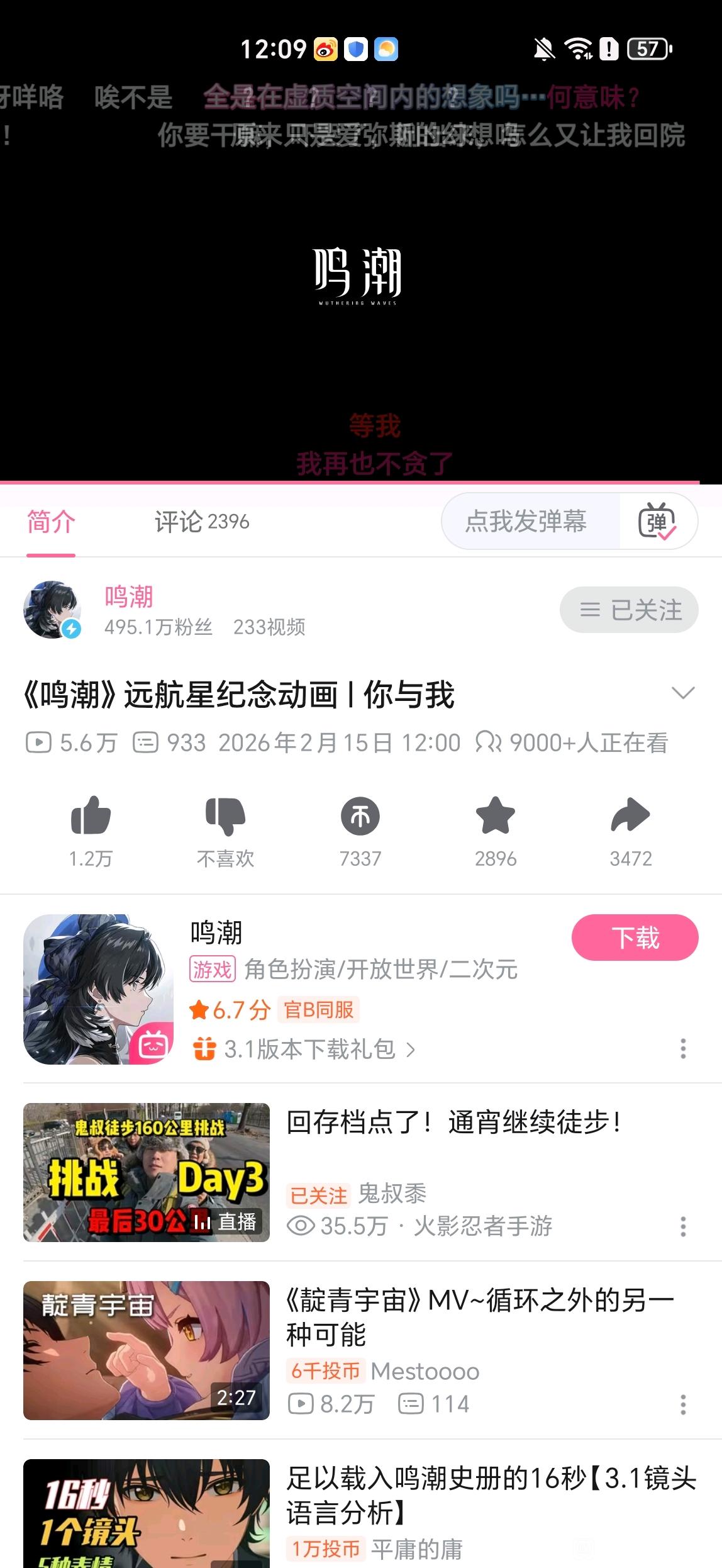Image resolution: width=722 pixels, height=1568 pixels.
Task: Give coins to this video
Action: point(360,816)
